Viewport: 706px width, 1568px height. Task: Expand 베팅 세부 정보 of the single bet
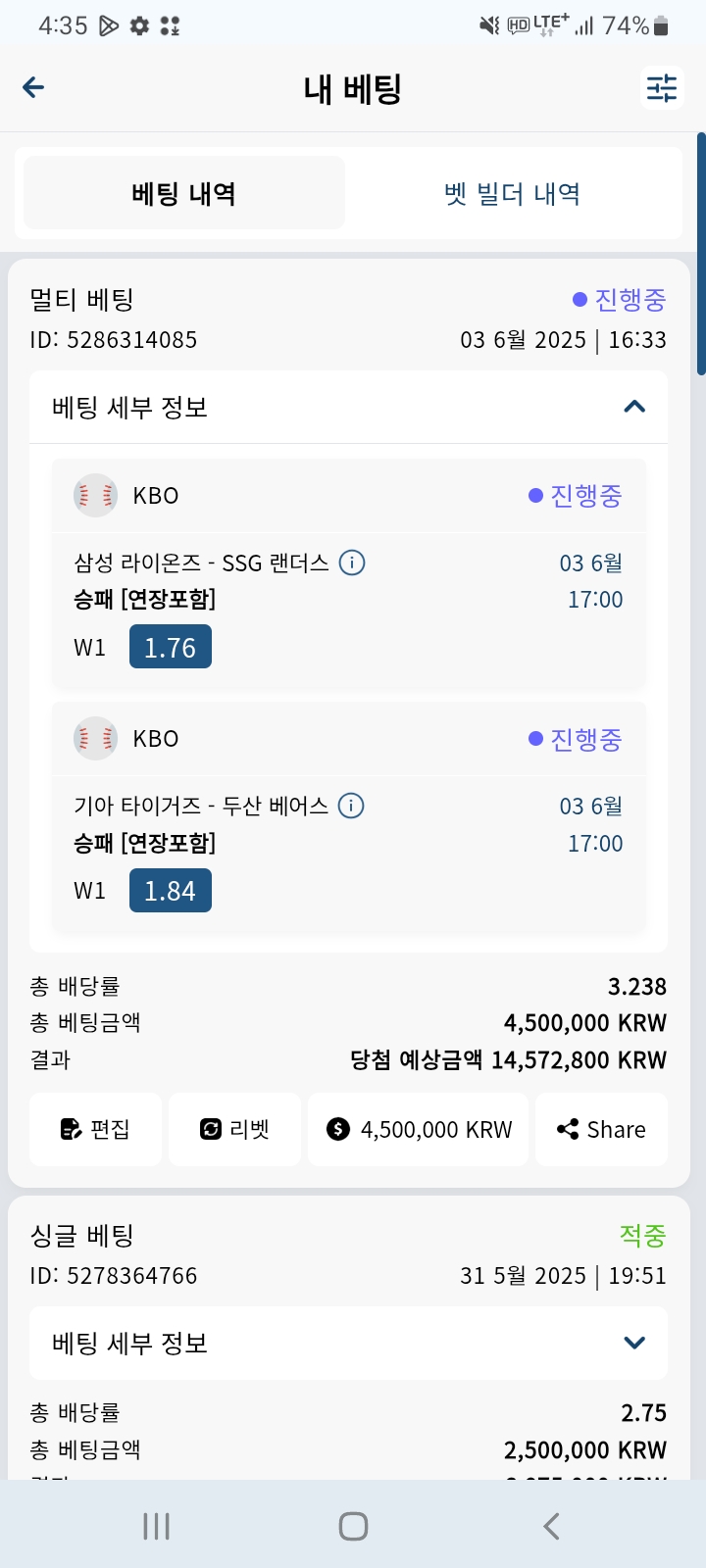(x=348, y=1343)
